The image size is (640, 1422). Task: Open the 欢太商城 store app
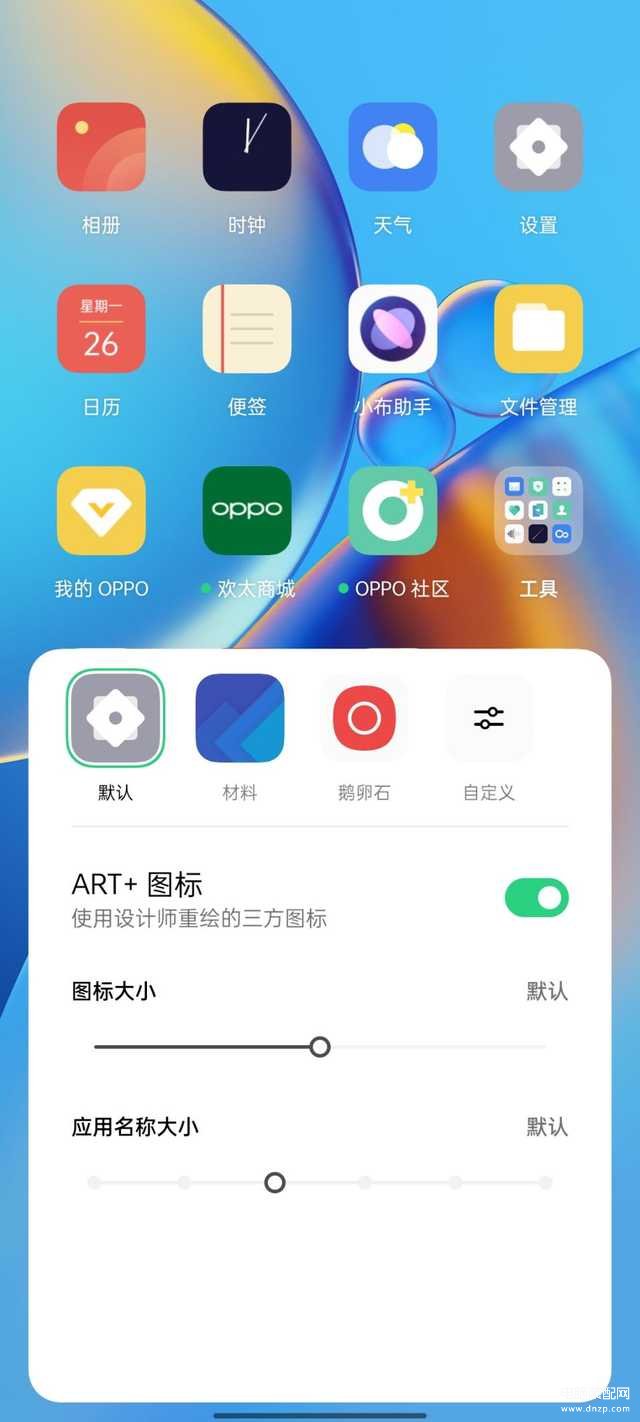point(247,511)
